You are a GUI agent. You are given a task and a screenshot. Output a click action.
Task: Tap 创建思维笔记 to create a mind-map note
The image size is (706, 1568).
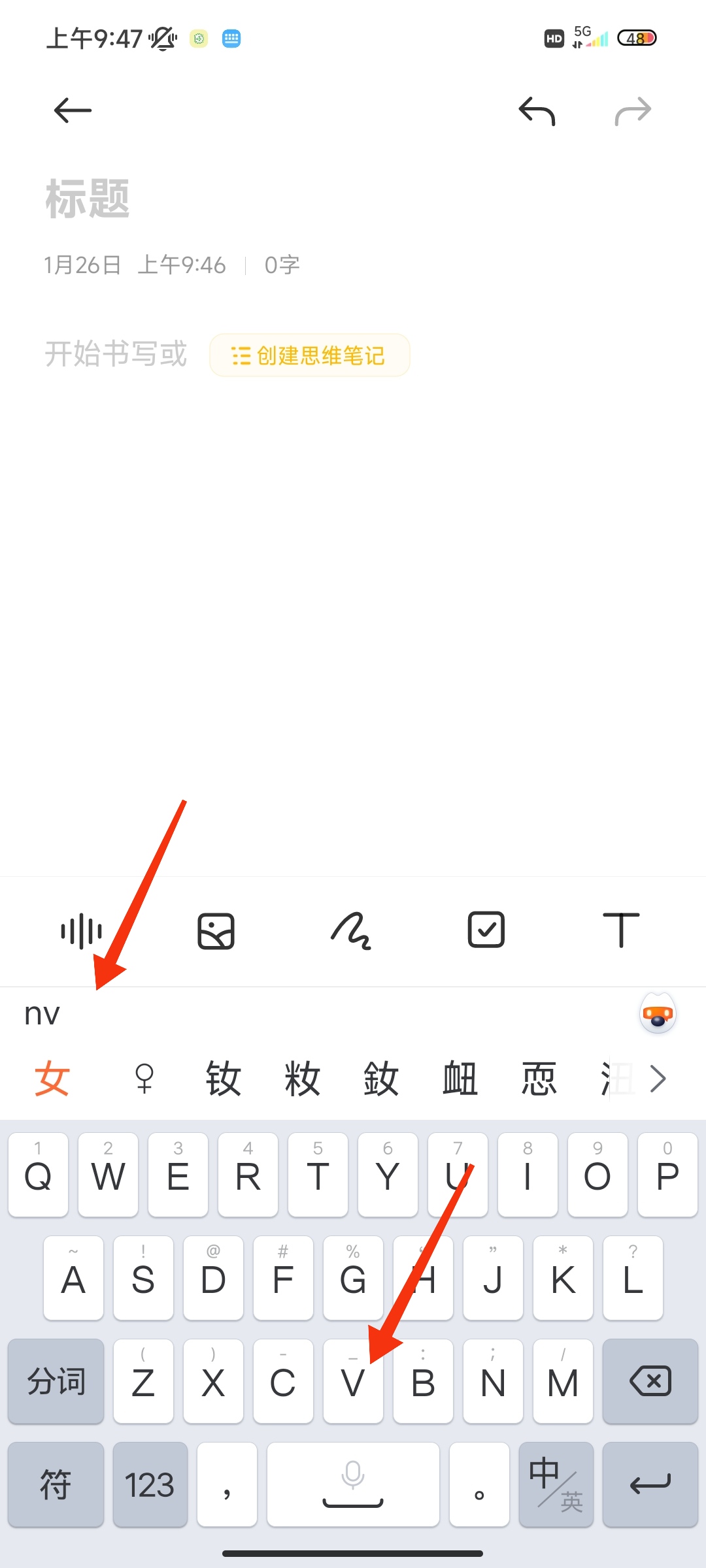pyautogui.click(x=310, y=355)
